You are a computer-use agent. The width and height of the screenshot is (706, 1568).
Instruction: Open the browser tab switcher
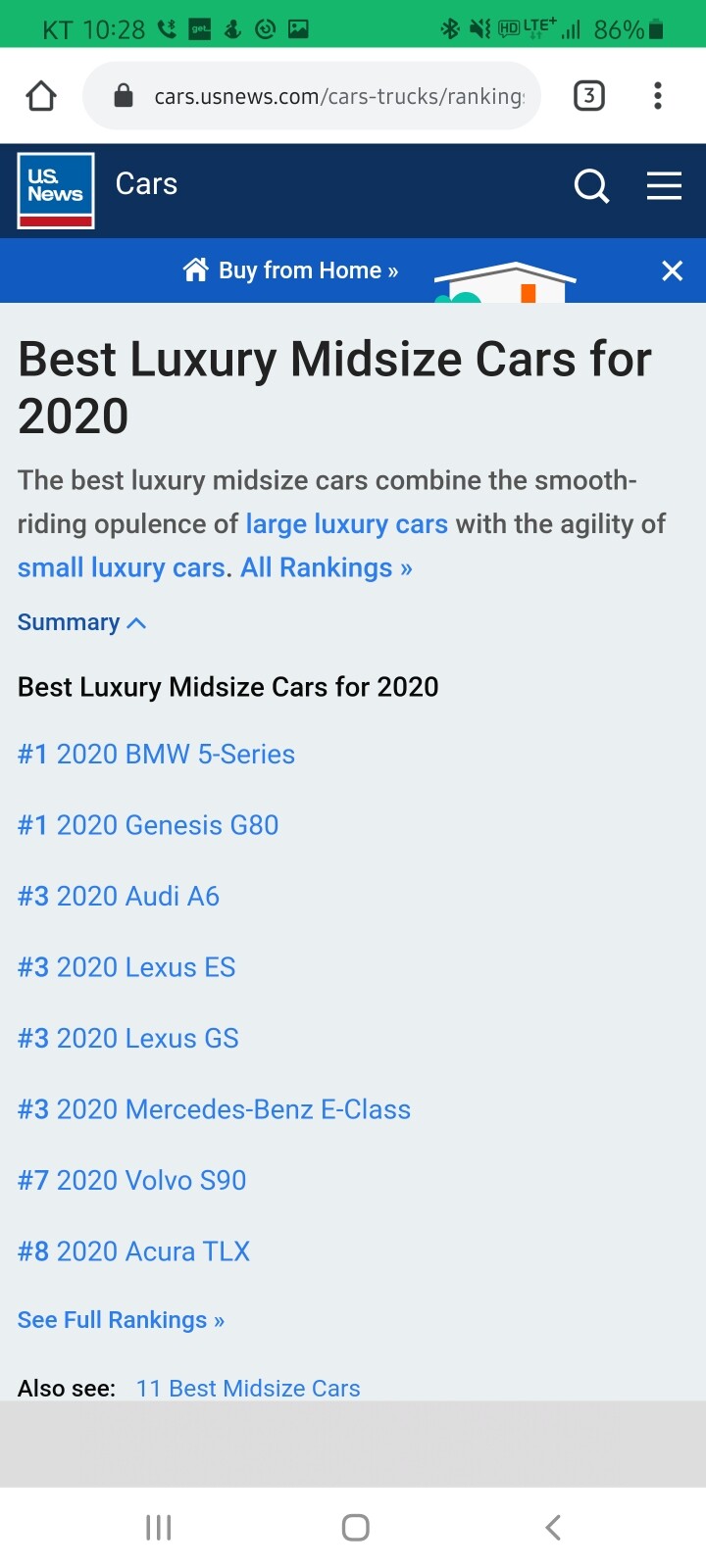pos(588,96)
